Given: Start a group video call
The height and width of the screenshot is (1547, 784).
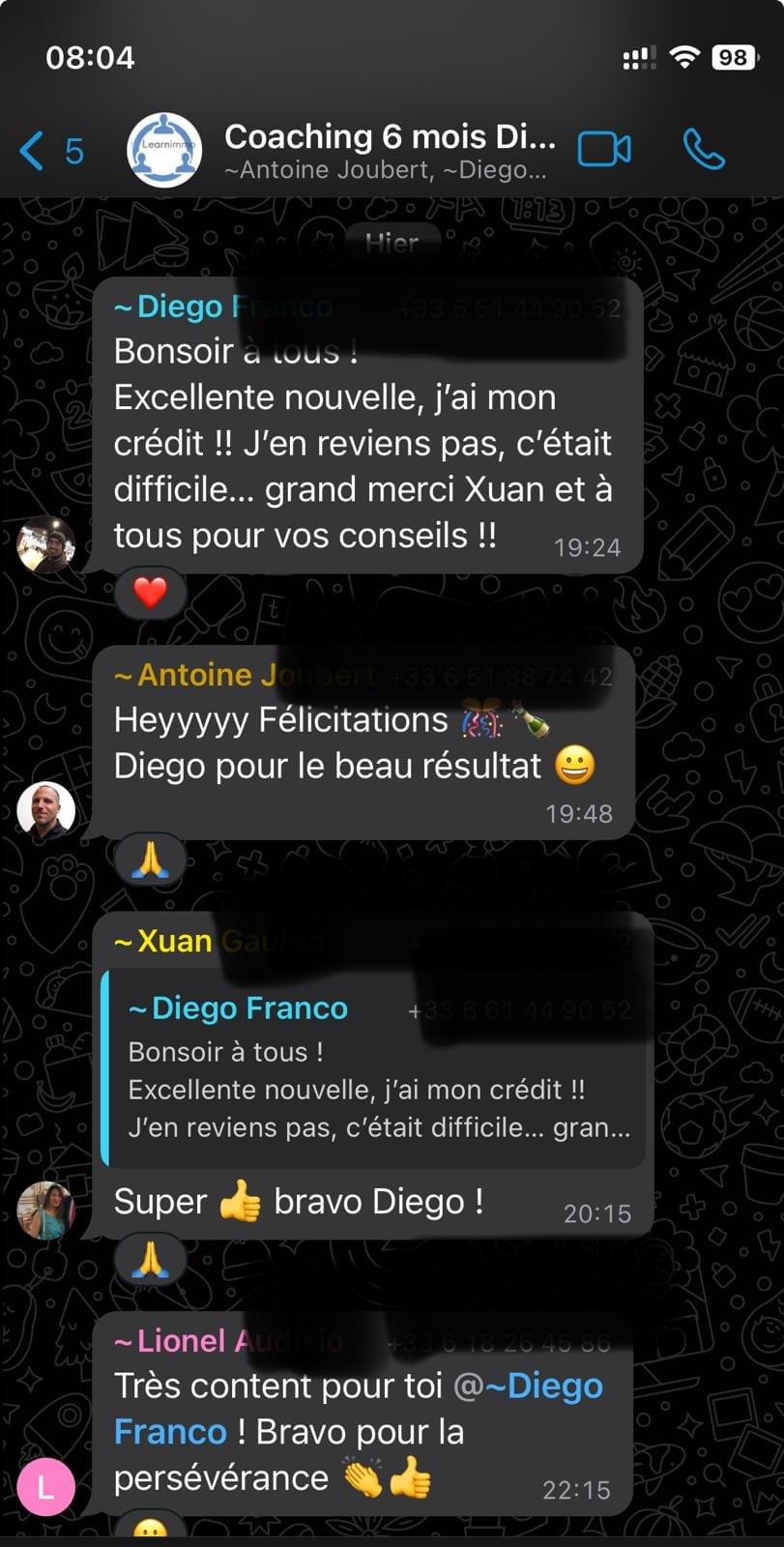Looking at the screenshot, I should (x=604, y=150).
